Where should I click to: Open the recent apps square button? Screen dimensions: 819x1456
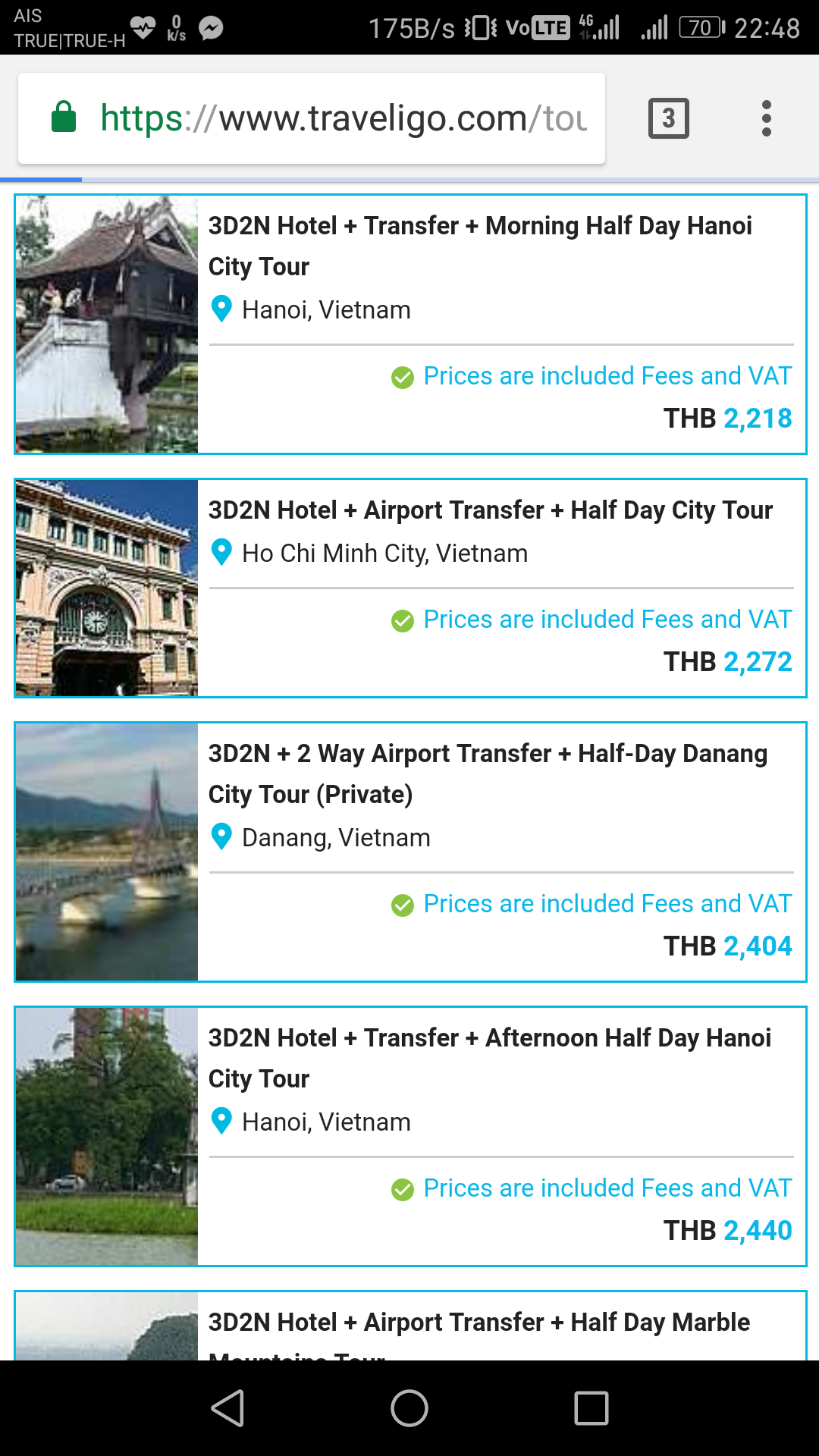[591, 1408]
